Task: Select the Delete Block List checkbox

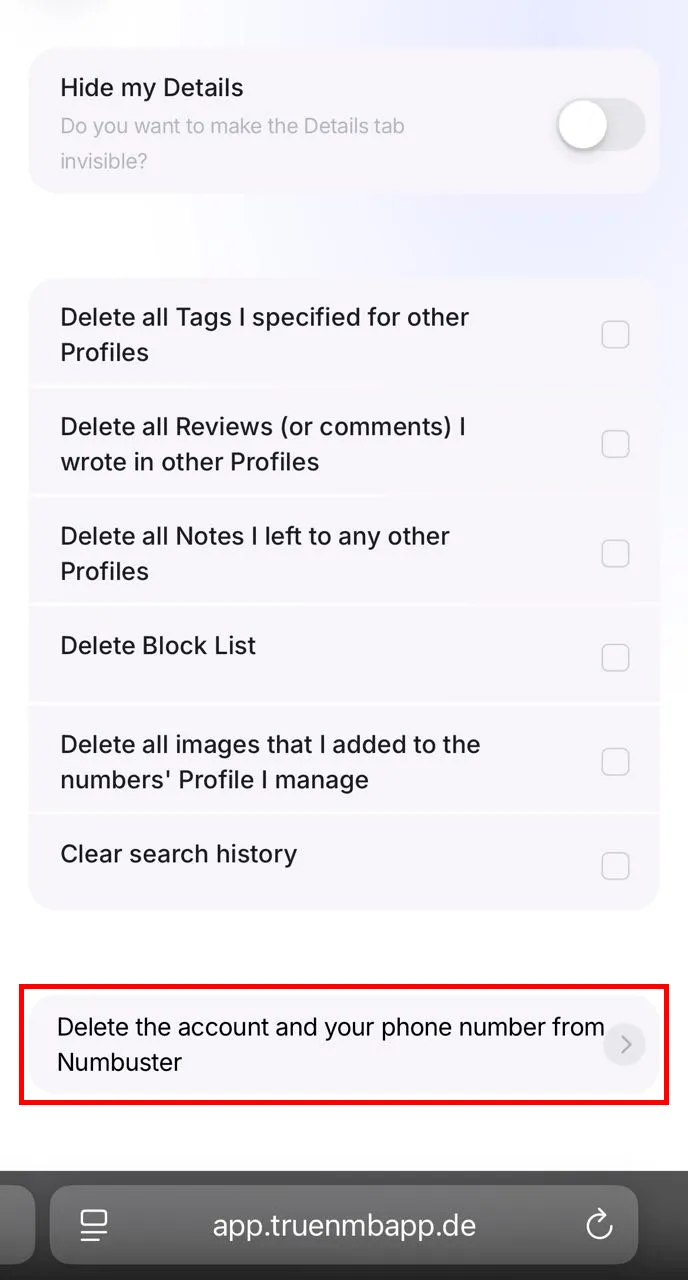Action: 615,657
